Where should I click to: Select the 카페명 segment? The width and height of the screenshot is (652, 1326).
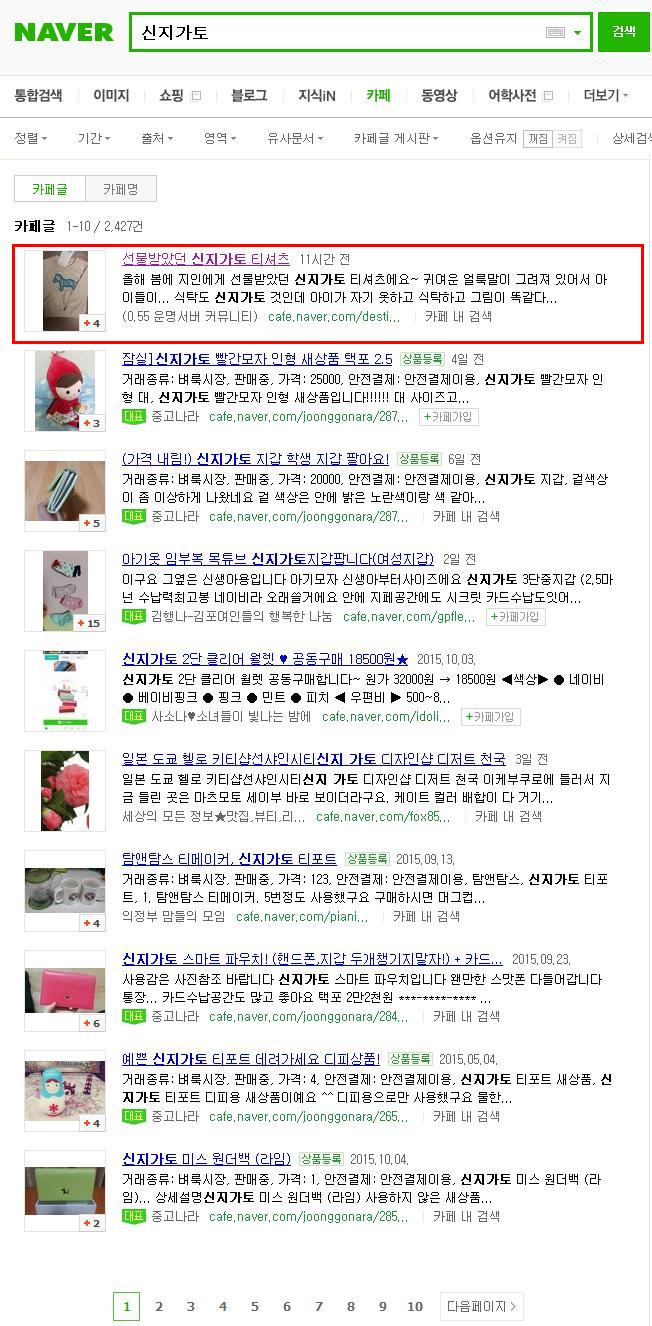click(x=121, y=188)
